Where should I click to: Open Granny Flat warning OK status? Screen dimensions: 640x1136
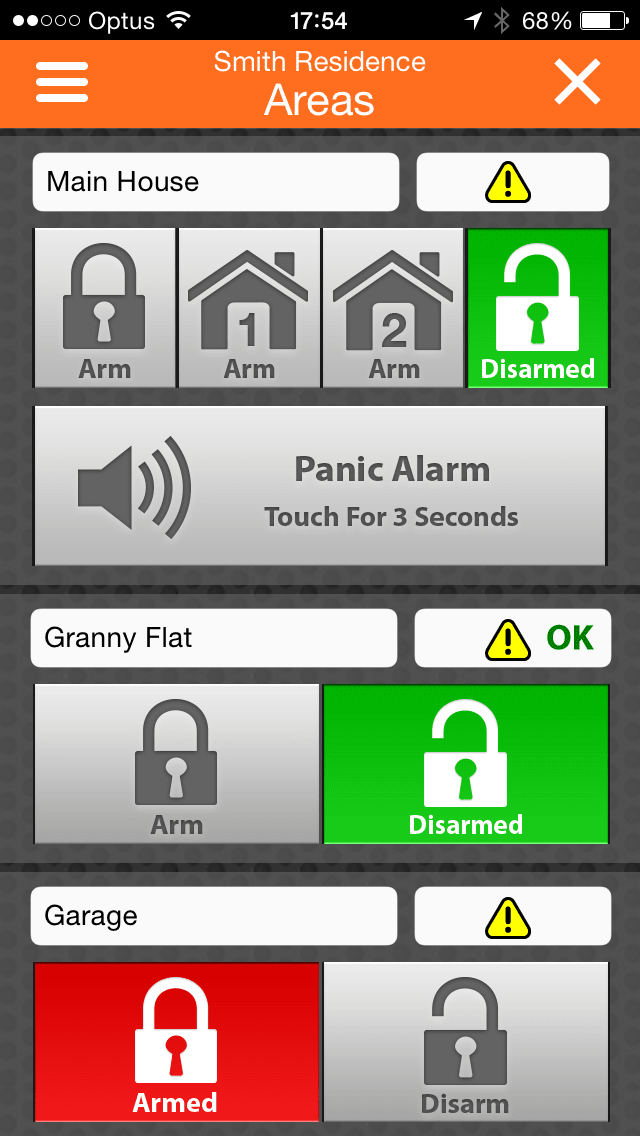512,638
